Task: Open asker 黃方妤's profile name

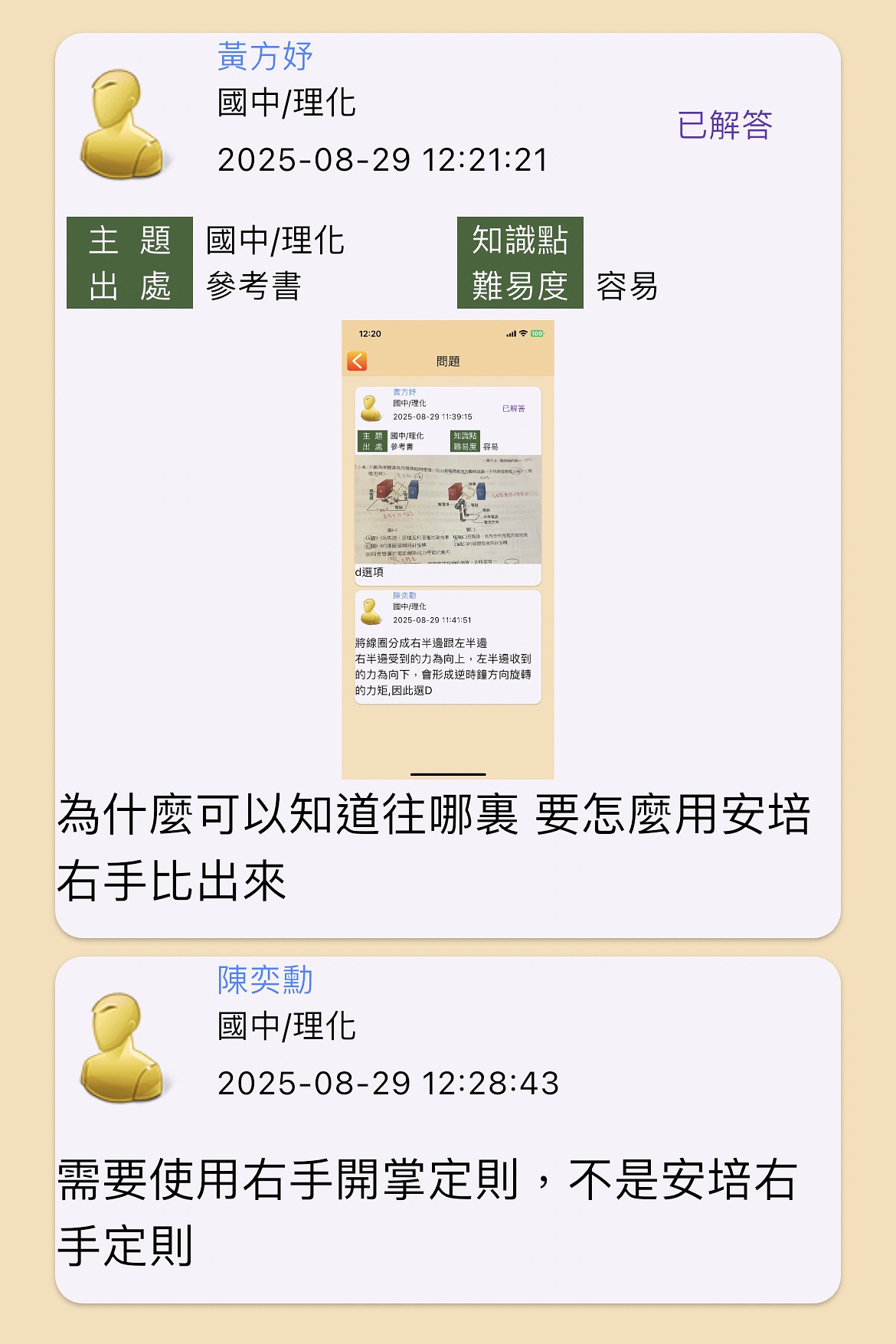Action: (265, 57)
